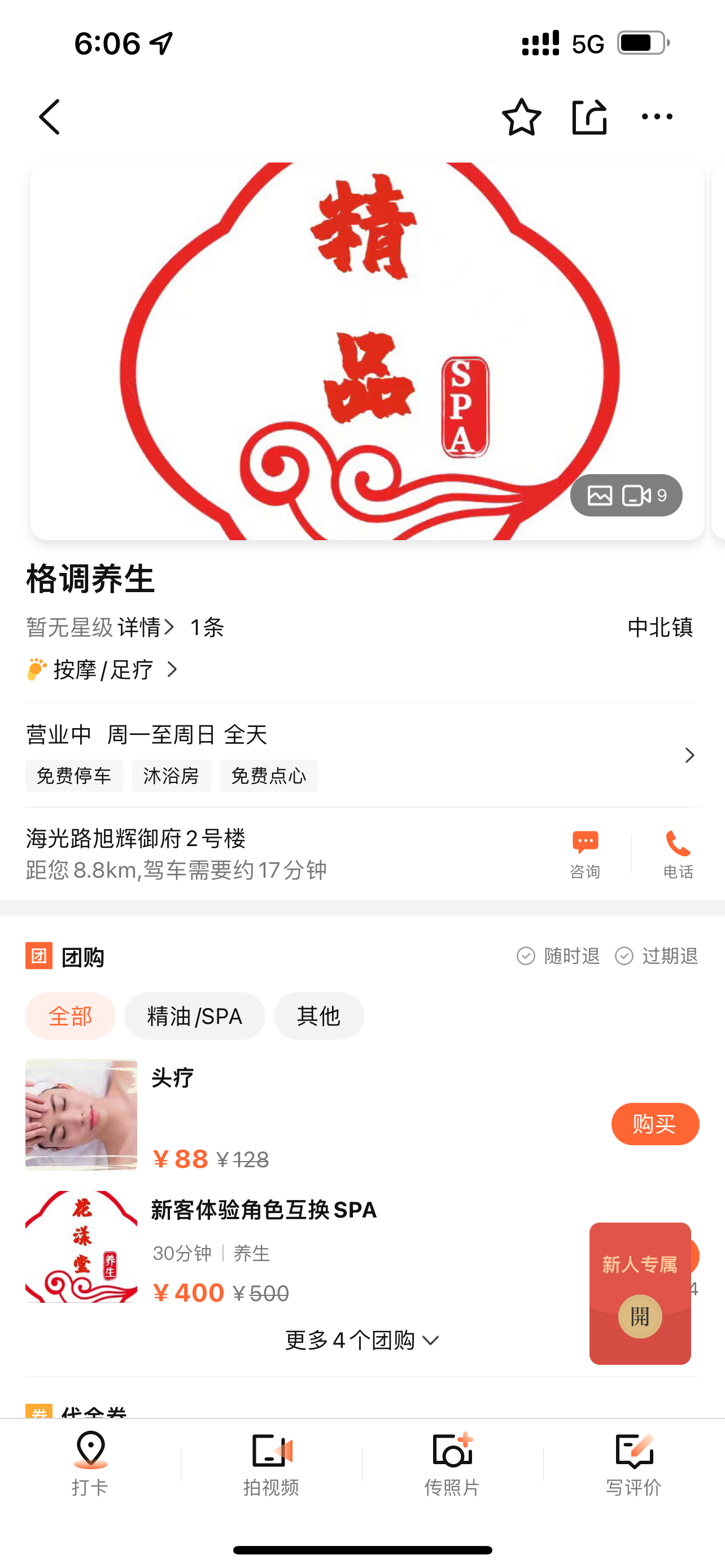The width and height of the screenshot is (725, 1568).
Task: Show 其他 group-buy deals
Action: 318,1016
